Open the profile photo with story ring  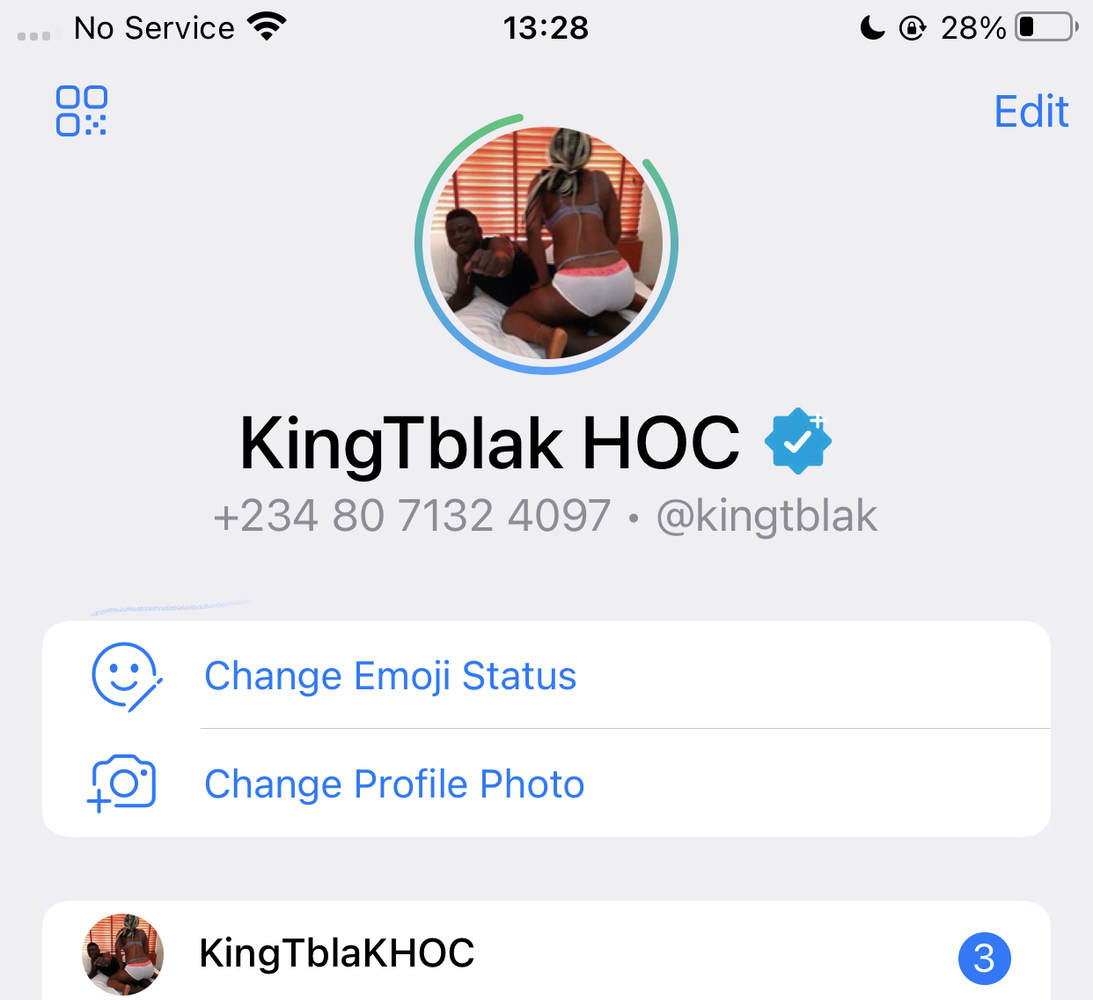546,244
